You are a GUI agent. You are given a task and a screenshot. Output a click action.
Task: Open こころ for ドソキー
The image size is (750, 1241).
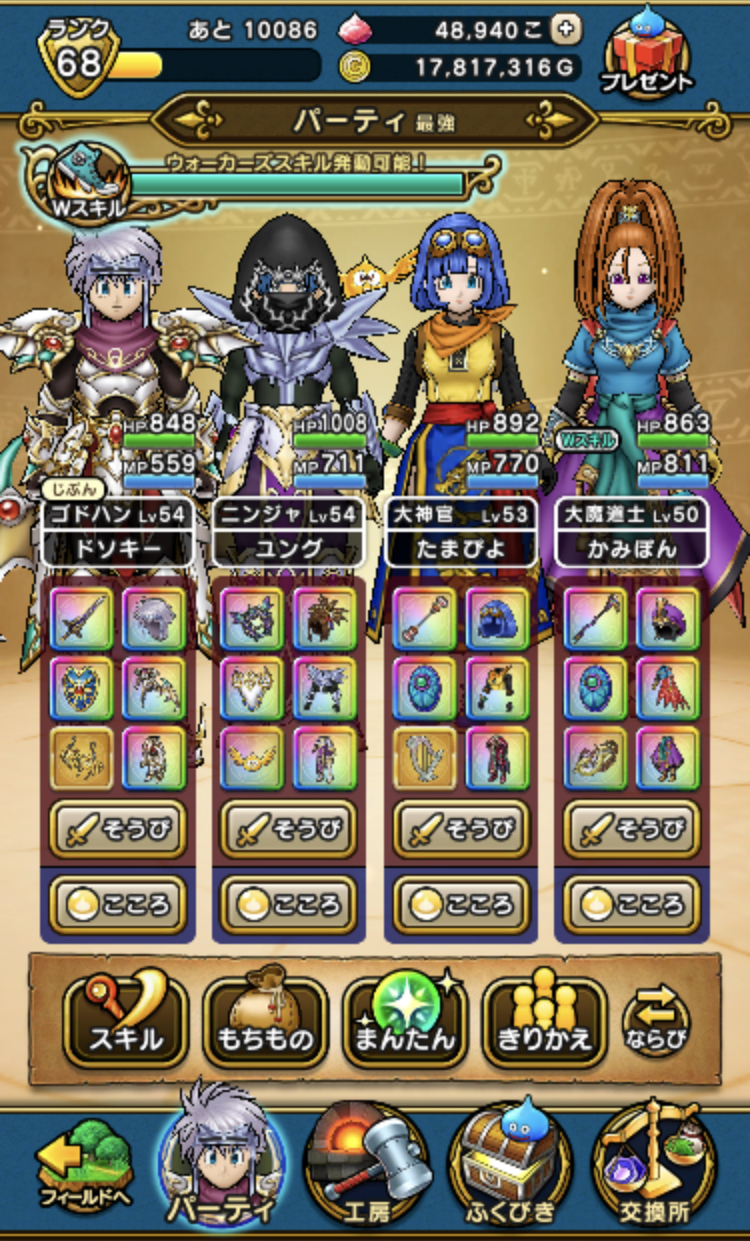(118, 904)
